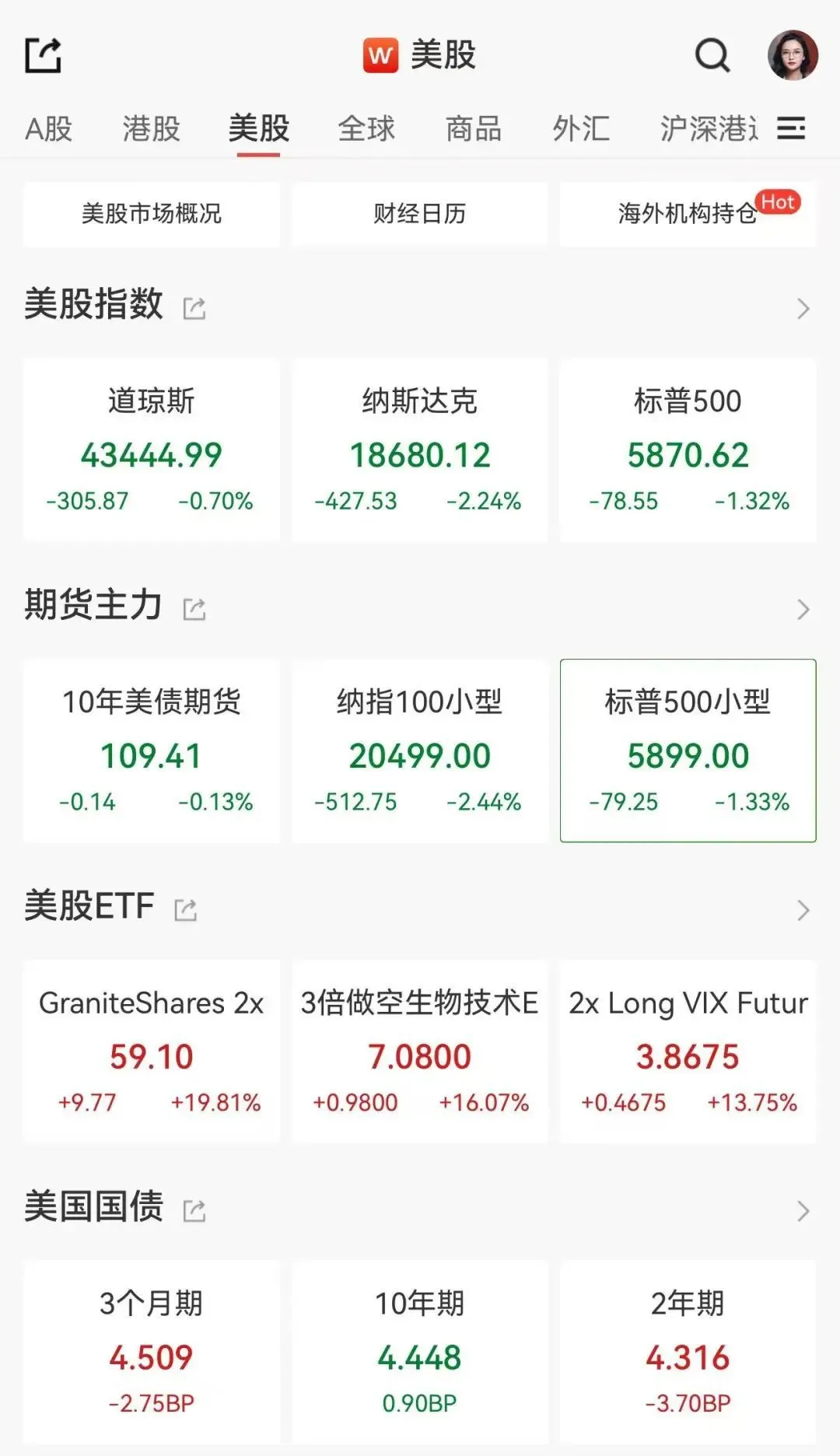Go to the 外汇 tab
Screen dimensions: 840x1456
pos(581,128)
